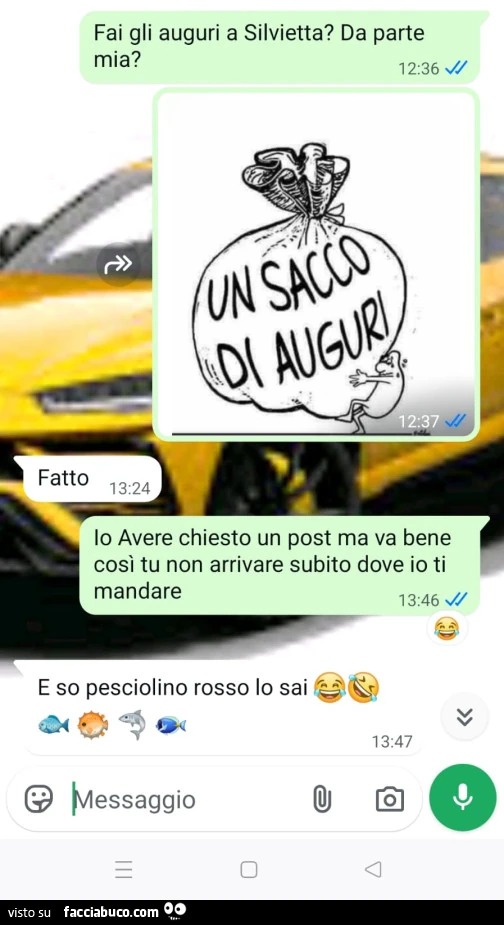Go back with the system back button
Viewport: 504px width, 925px height.
coord(373,869)
